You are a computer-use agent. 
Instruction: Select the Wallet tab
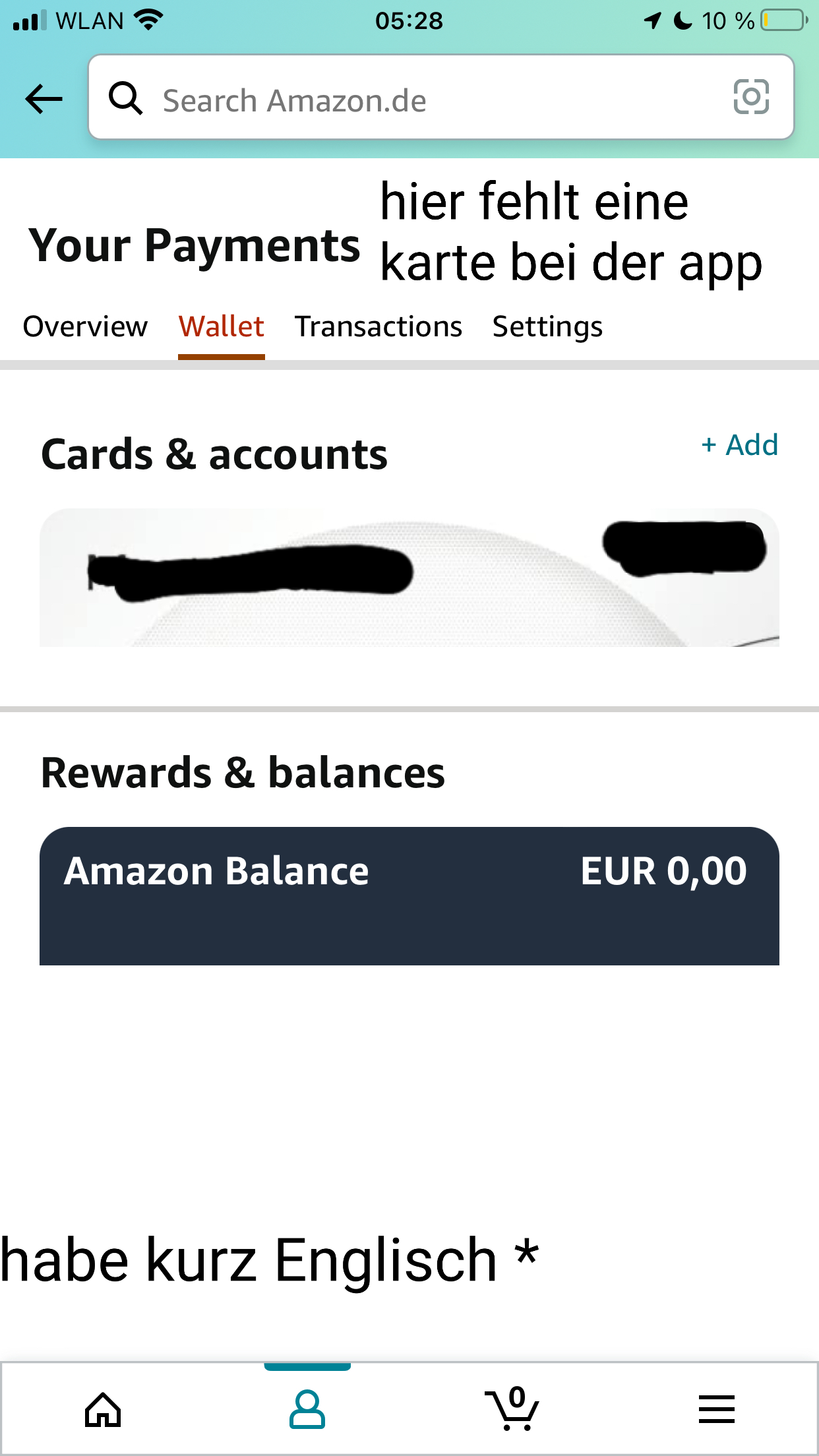point(221,327)
